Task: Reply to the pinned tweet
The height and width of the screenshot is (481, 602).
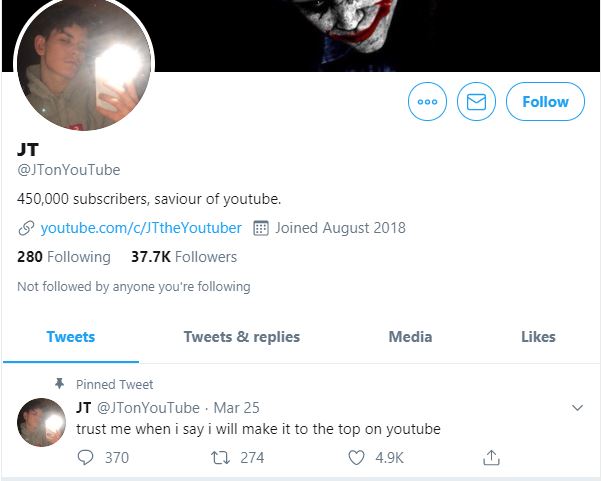Action: point(87,458)
